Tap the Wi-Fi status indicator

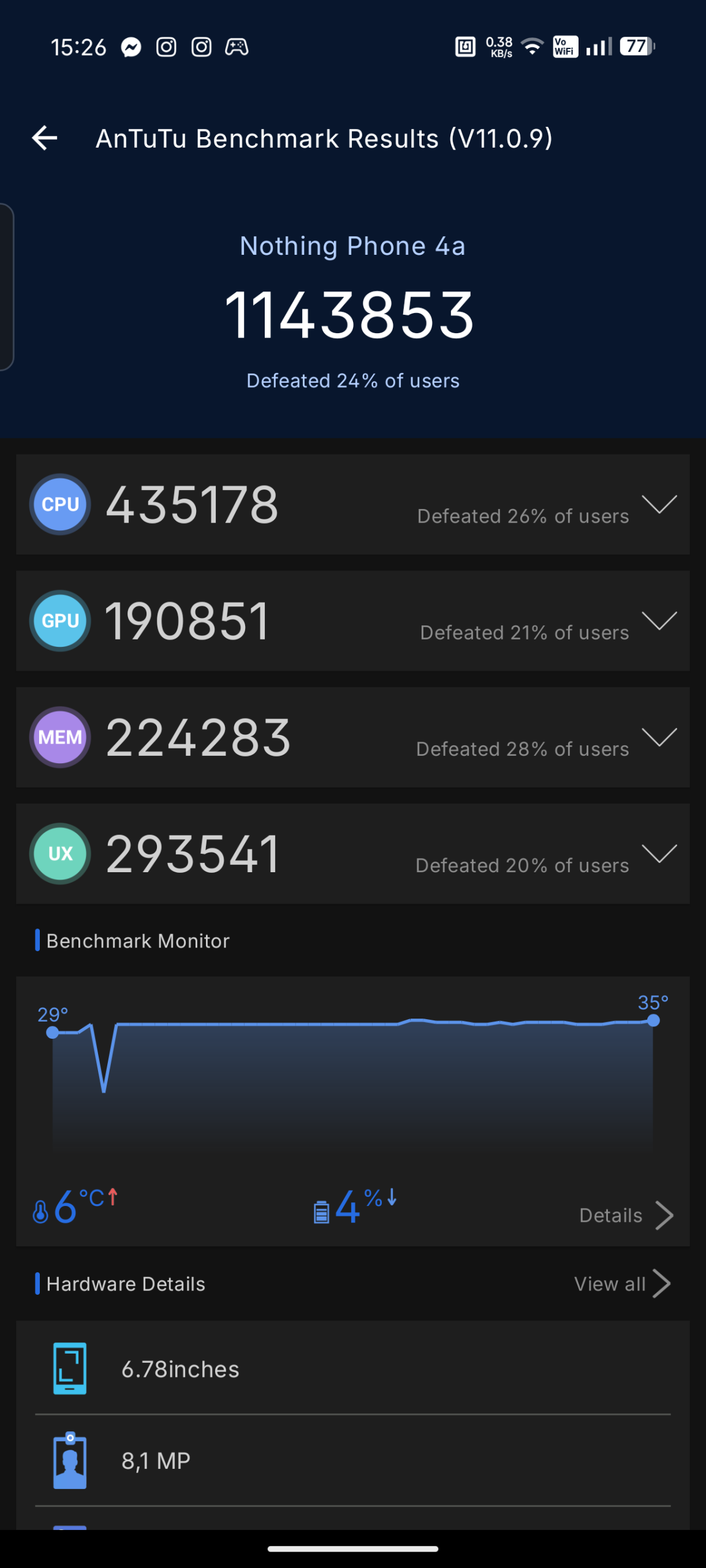click(x=531, y=47)
